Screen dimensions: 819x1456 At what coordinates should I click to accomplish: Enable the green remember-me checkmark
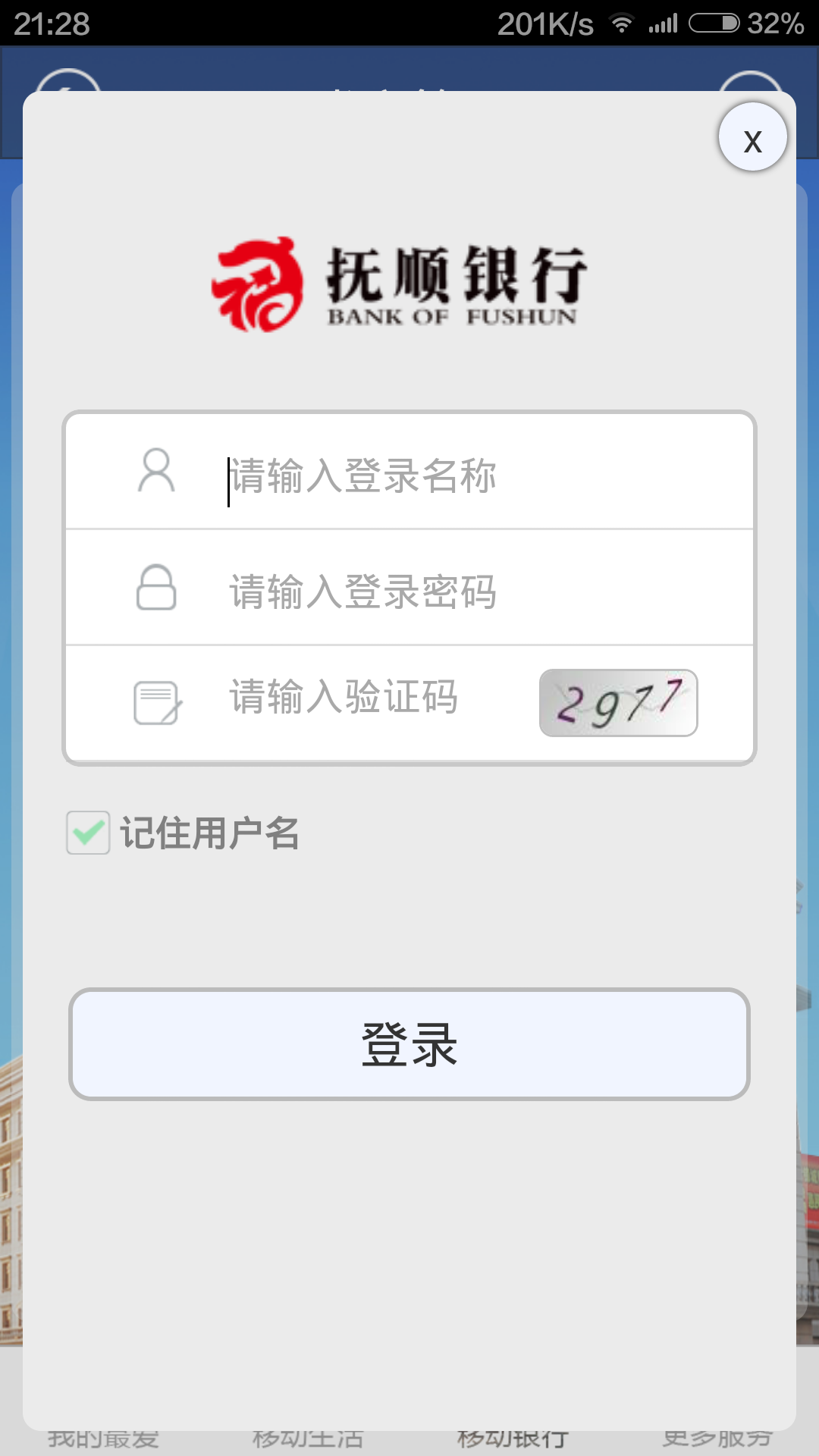click(x=86, y=833)
